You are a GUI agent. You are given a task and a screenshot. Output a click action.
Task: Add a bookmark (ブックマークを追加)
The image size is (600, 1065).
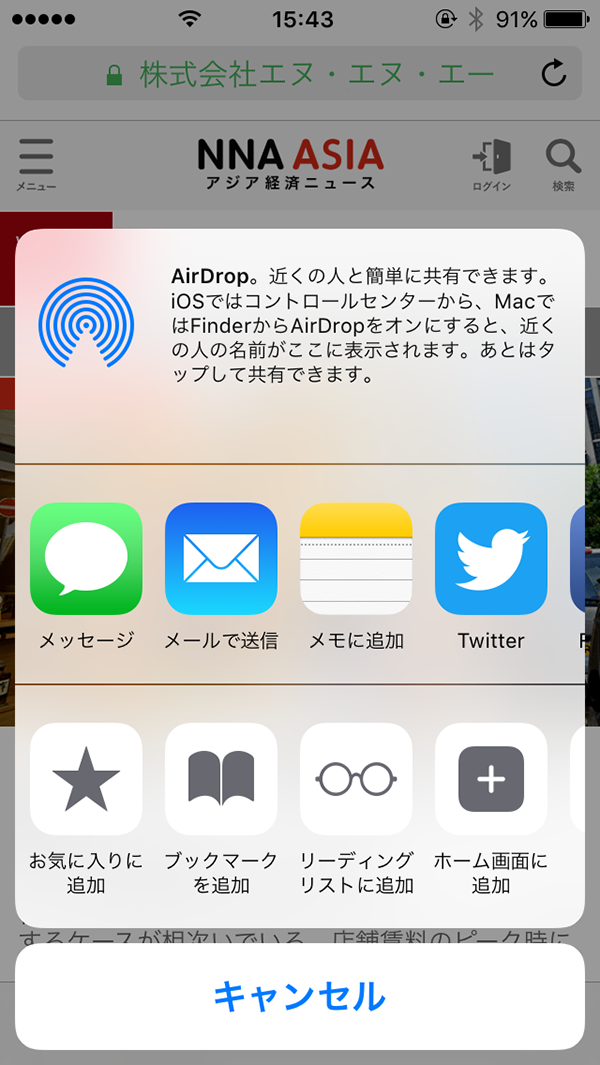point(221,779)
